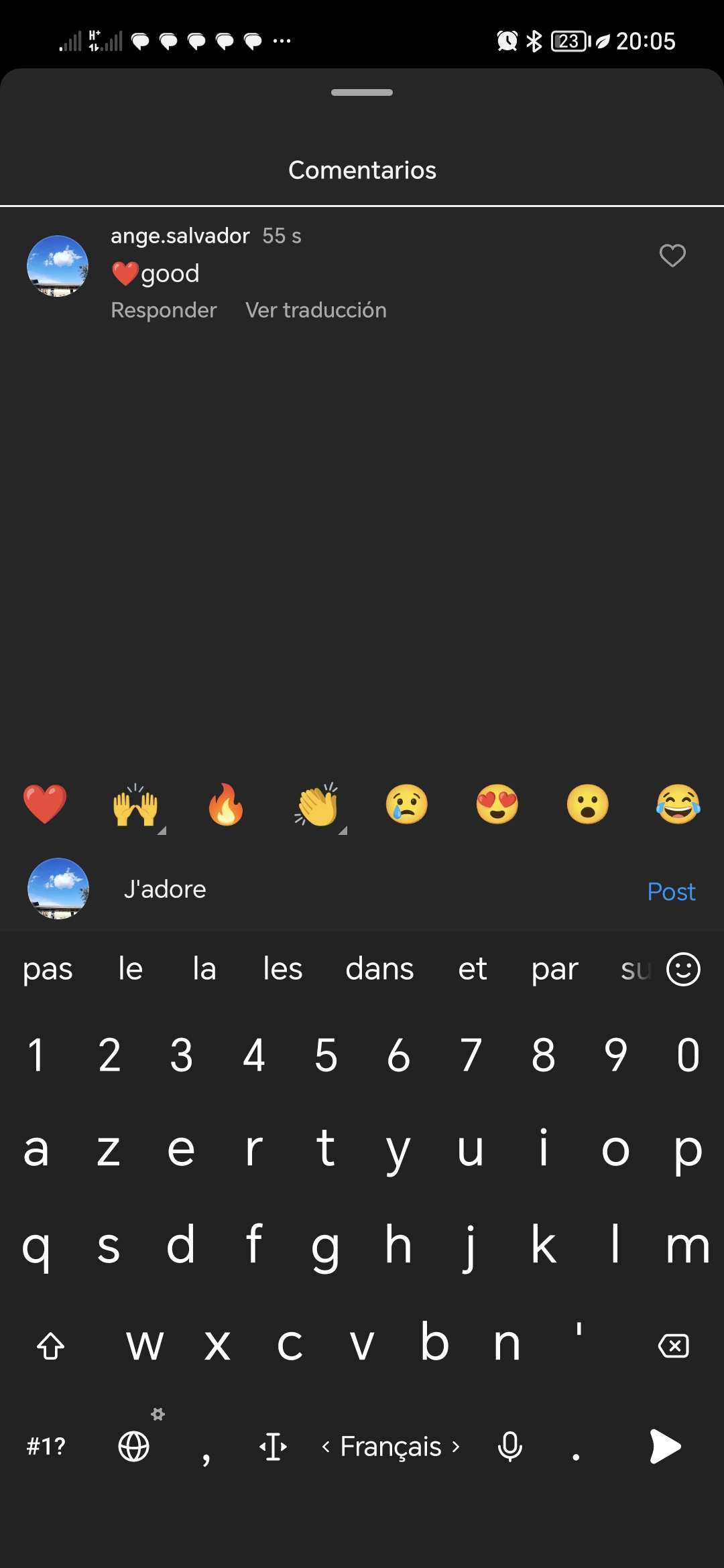Open the keyboard emoji picker
This screenshot has height=1568, width=724.
point(683,969)
